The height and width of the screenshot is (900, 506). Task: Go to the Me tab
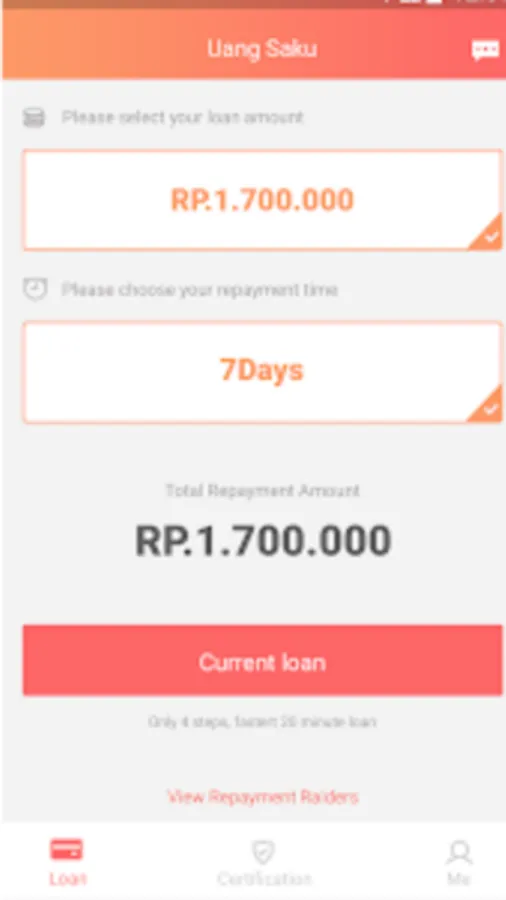[459, 861]
